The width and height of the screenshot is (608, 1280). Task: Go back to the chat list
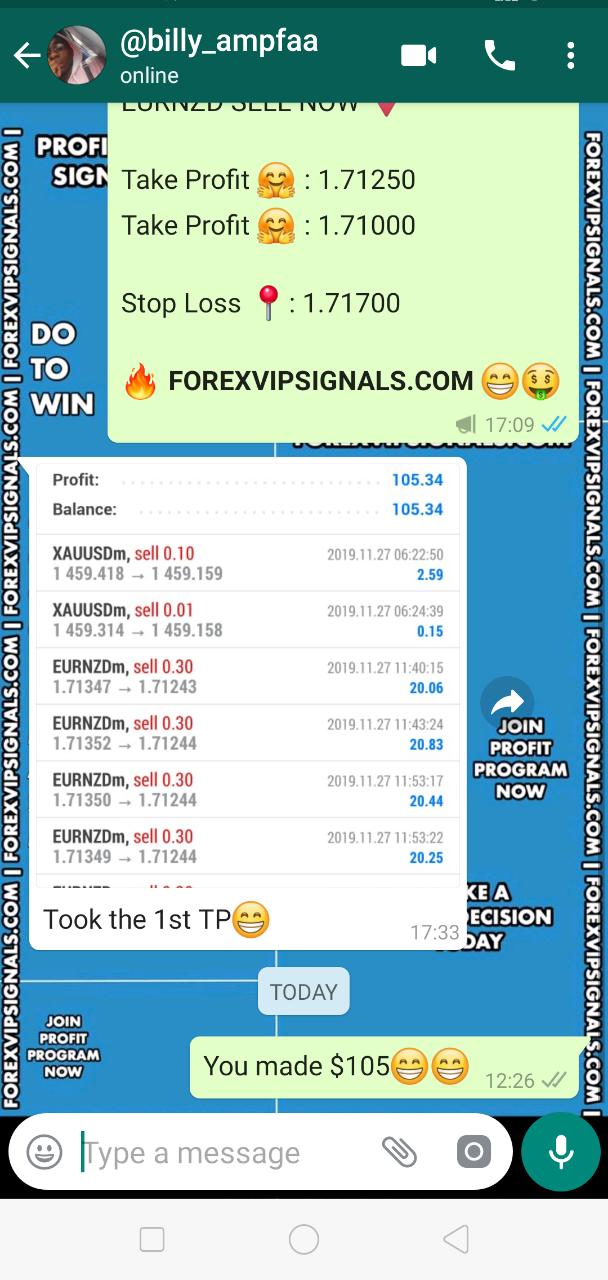(27, 56)
